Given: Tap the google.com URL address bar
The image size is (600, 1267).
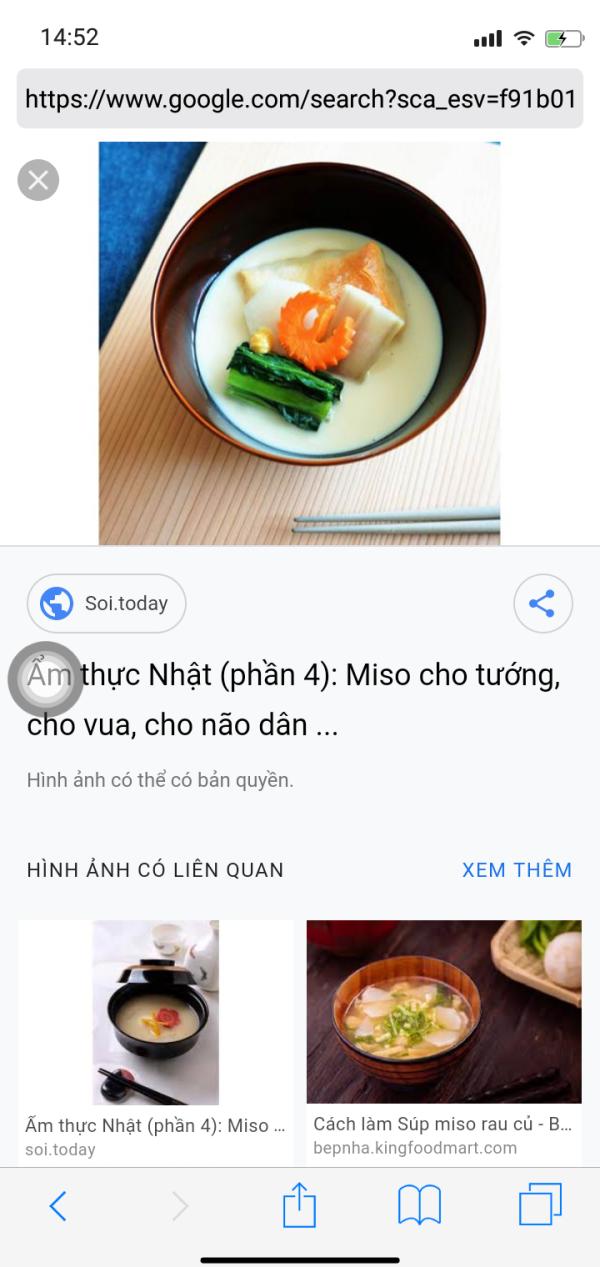Looking at the screenshot, I should [300, 99].
